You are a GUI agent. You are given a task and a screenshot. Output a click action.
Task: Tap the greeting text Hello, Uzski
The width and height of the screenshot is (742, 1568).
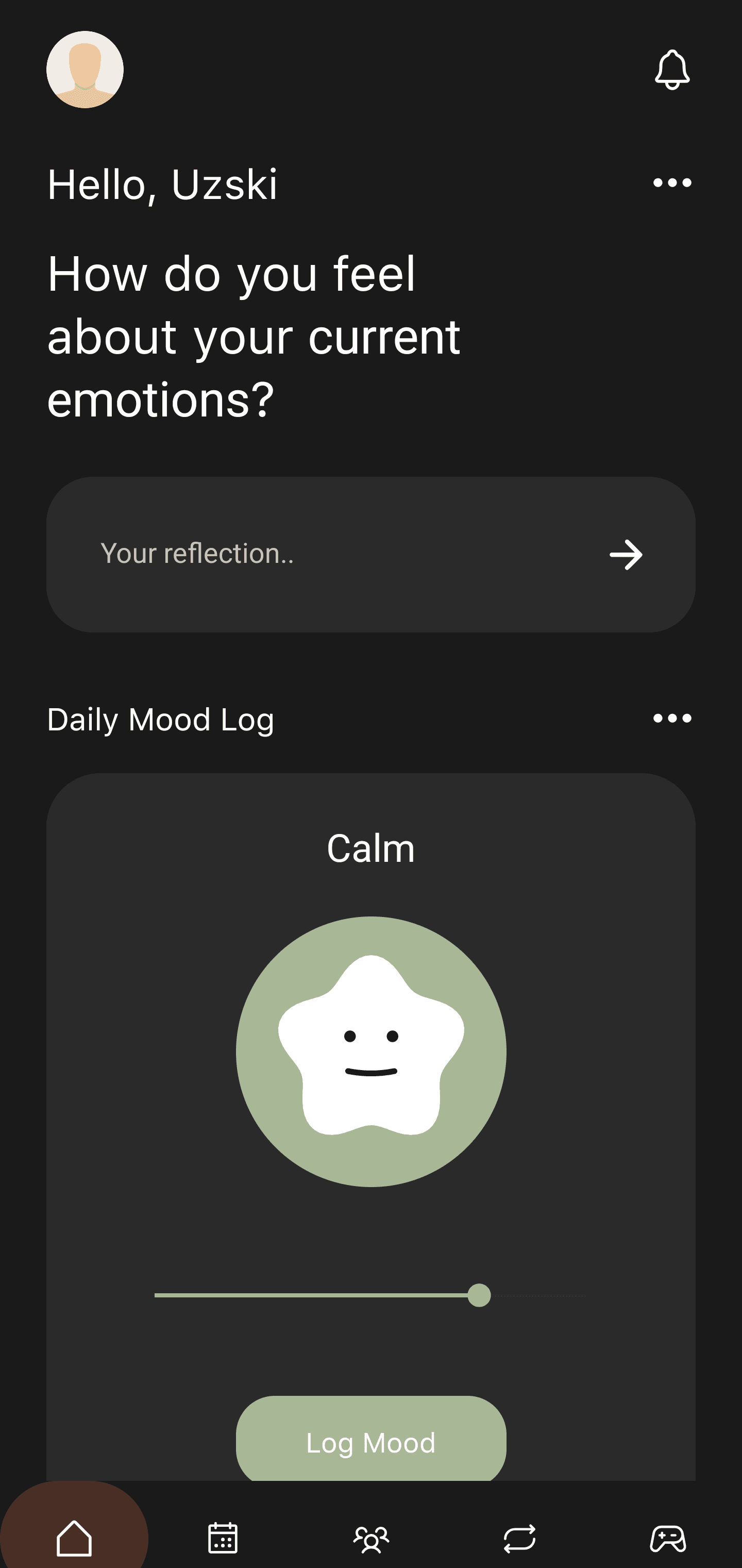coord(163,184)
